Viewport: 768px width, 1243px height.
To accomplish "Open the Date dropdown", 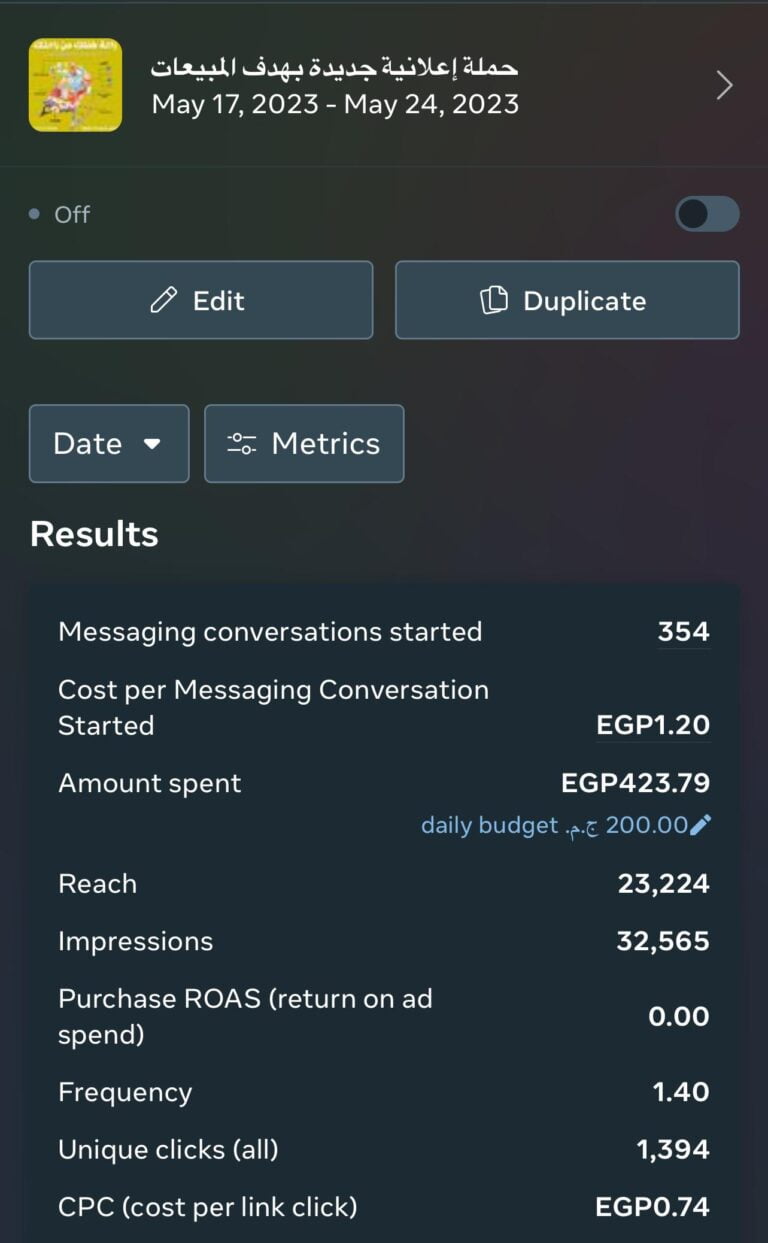I will point(109,444).
